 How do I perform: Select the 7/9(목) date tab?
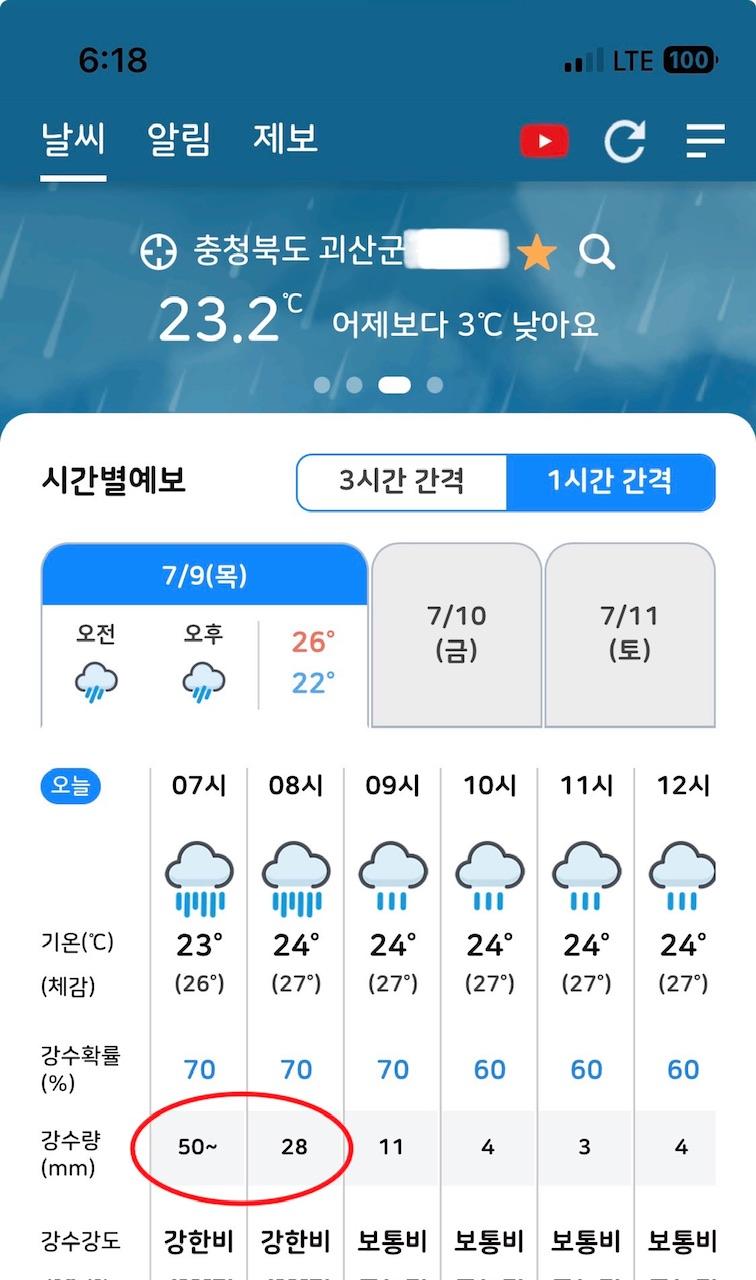204,576
